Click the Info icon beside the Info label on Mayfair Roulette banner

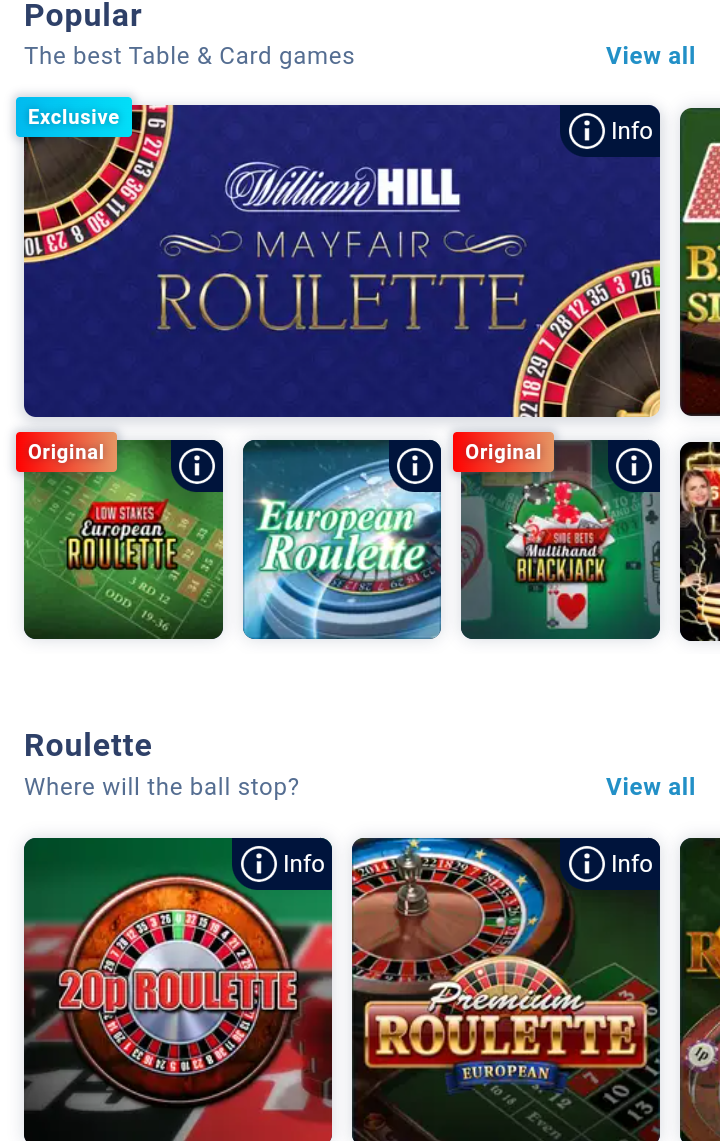(x=586, y=131)
